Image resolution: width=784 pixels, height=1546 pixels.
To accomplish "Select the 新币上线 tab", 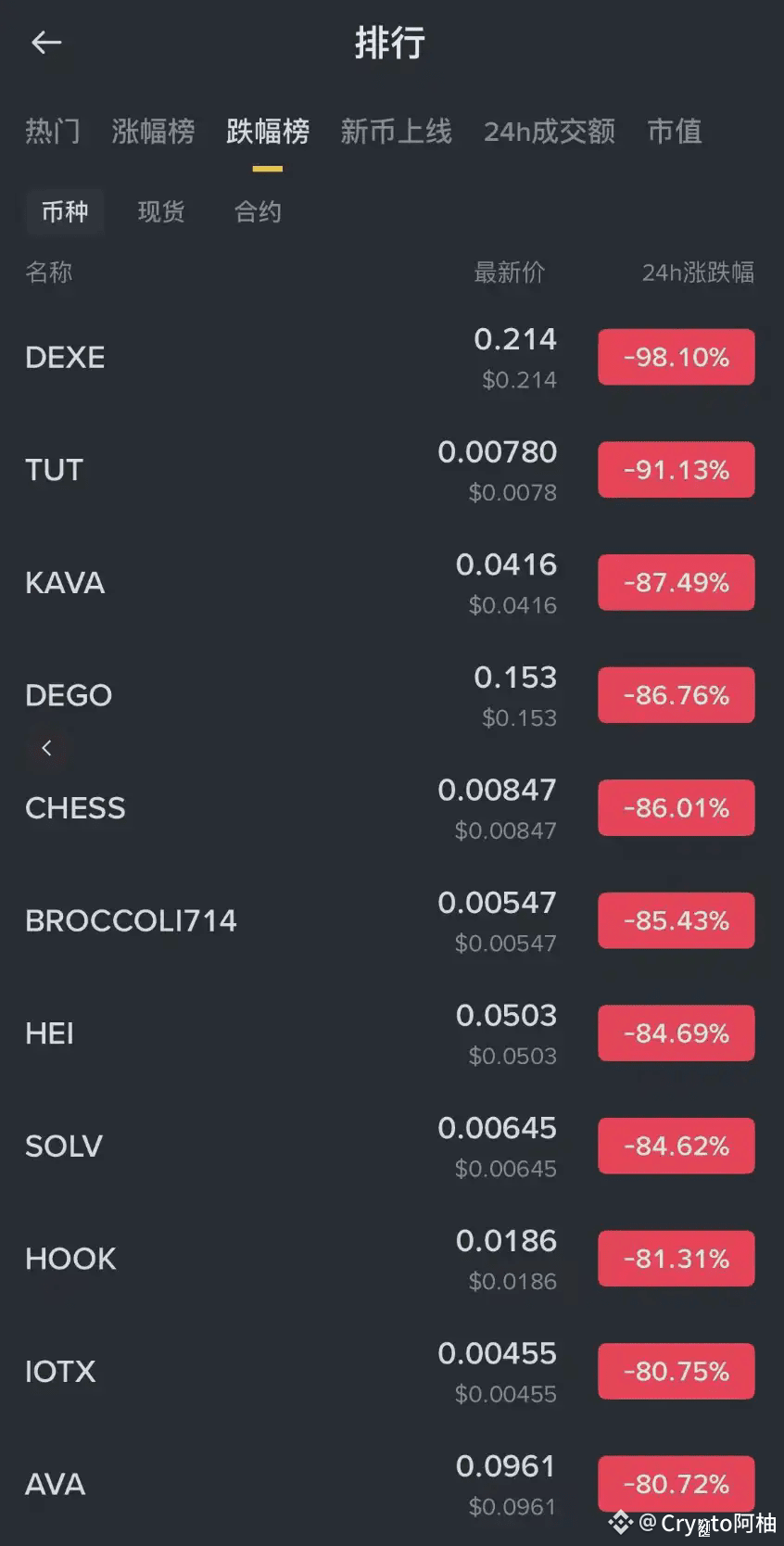I will point(396,132).
